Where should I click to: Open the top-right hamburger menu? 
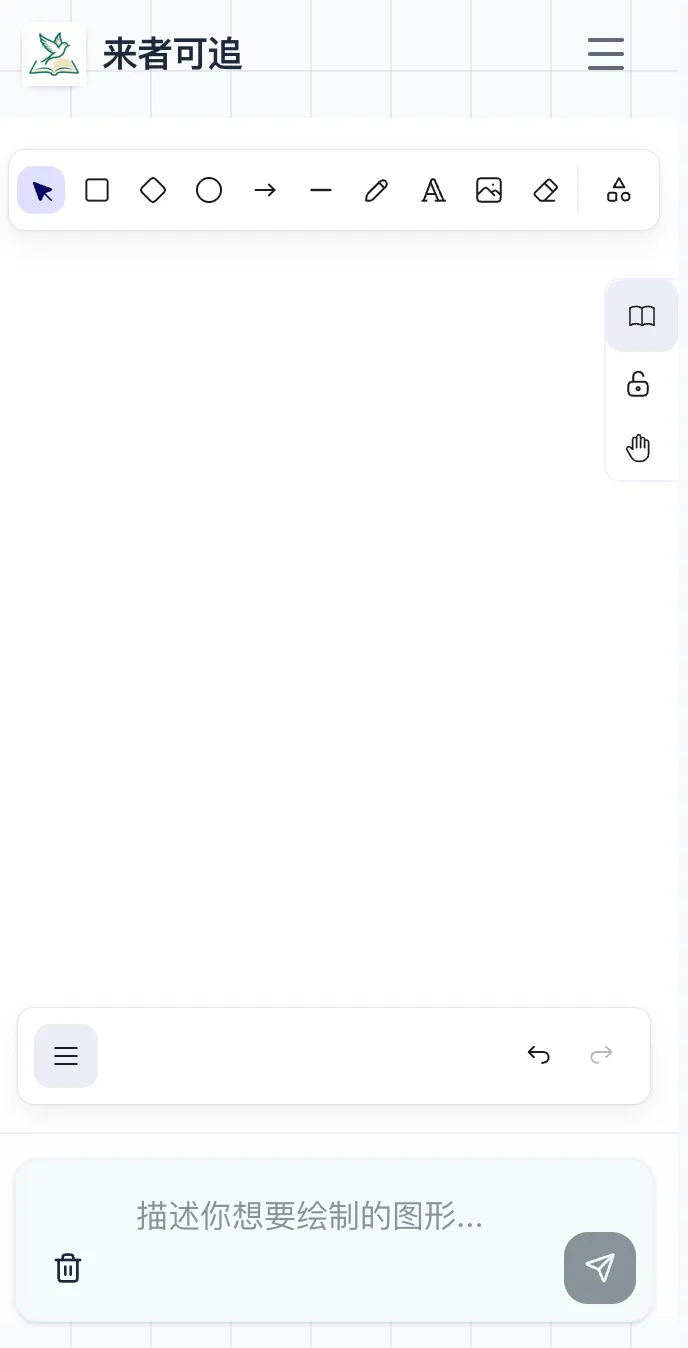605,54
